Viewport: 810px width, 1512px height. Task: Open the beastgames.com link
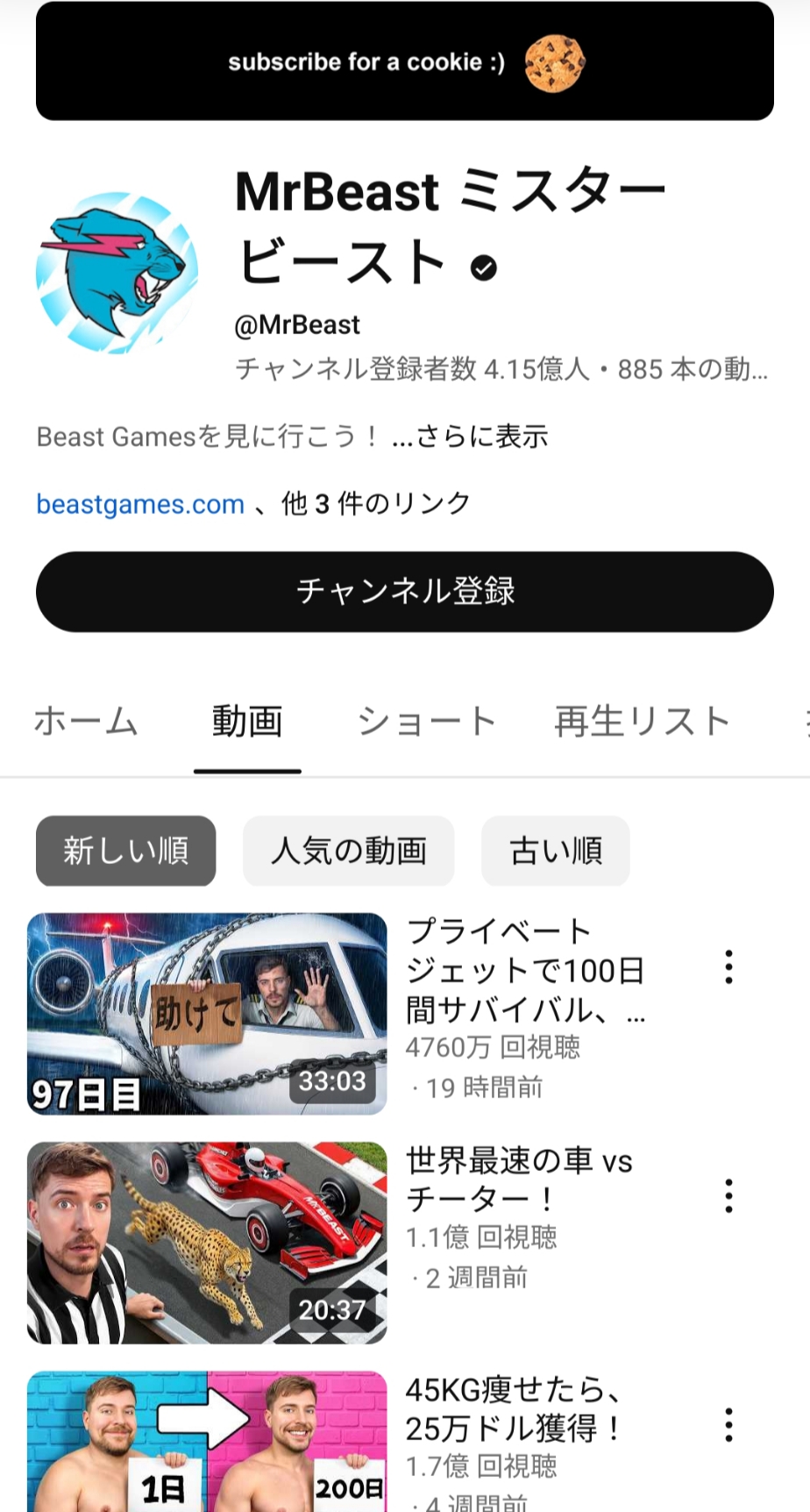point(140,504)
